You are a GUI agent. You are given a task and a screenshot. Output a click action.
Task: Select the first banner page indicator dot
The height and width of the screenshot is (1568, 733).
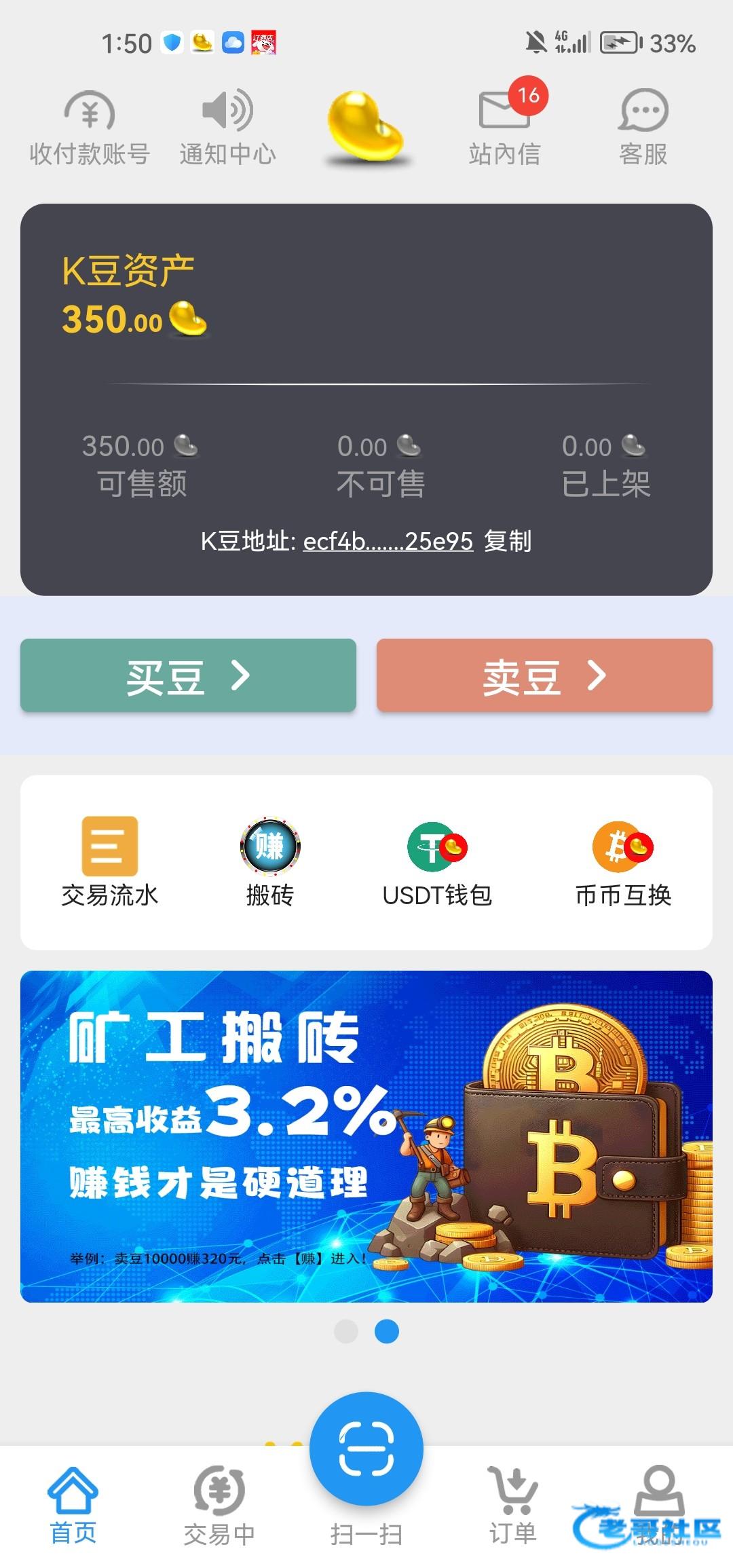346,1331
